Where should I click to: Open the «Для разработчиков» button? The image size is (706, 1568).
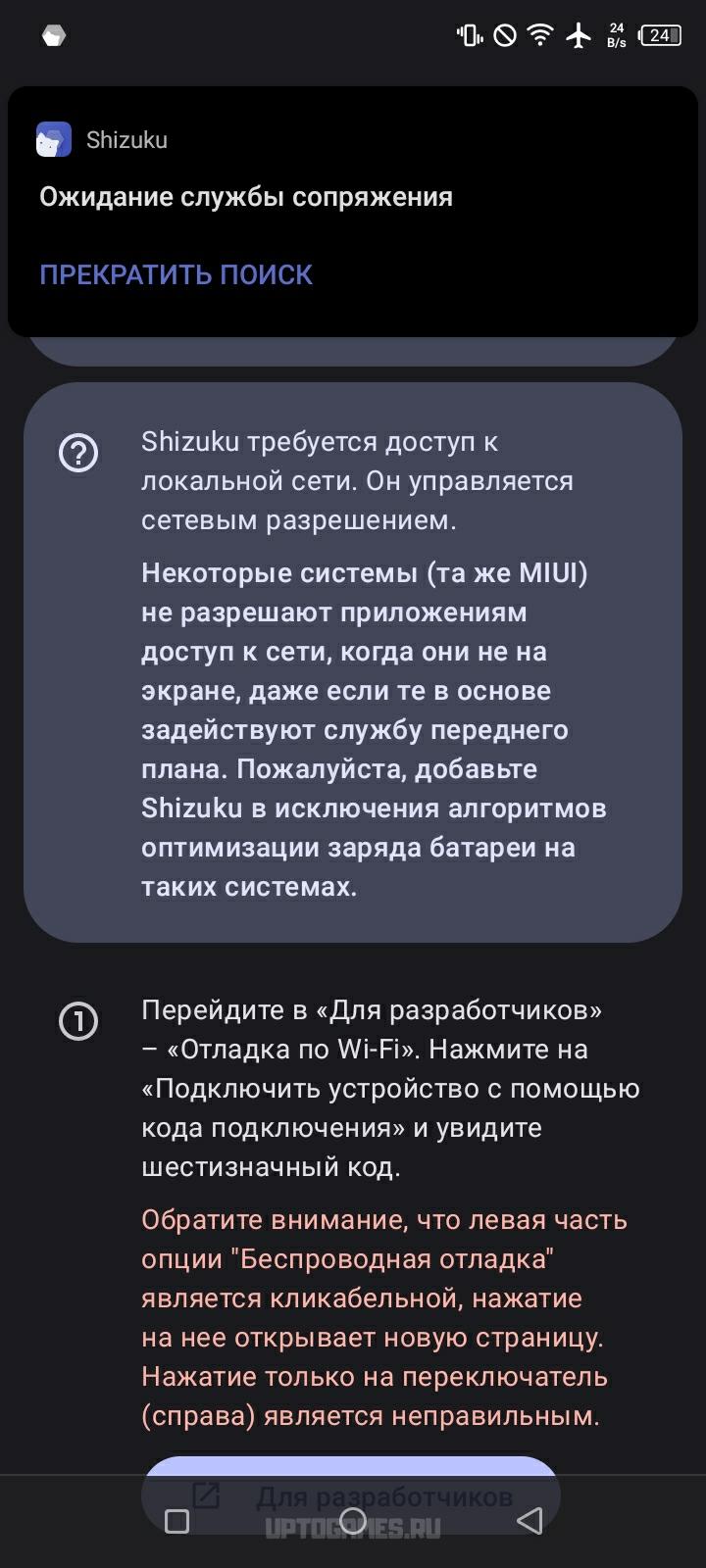[351, 1495]
